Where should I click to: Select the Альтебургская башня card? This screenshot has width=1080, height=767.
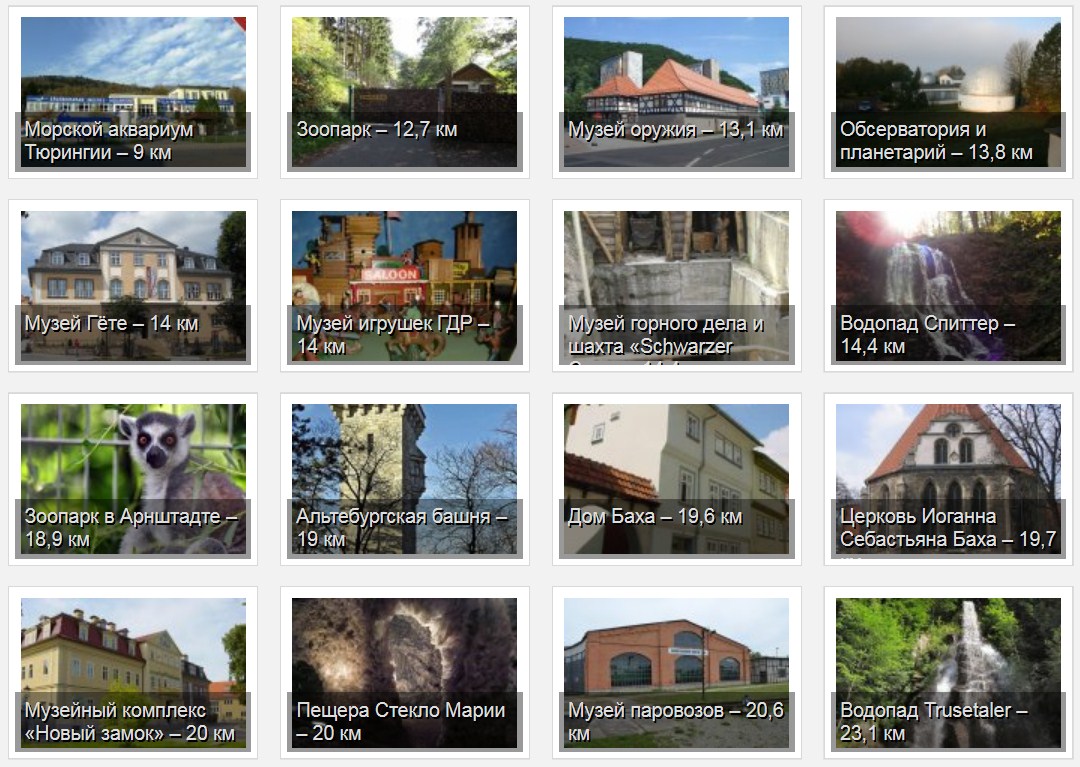click(405, 478)
